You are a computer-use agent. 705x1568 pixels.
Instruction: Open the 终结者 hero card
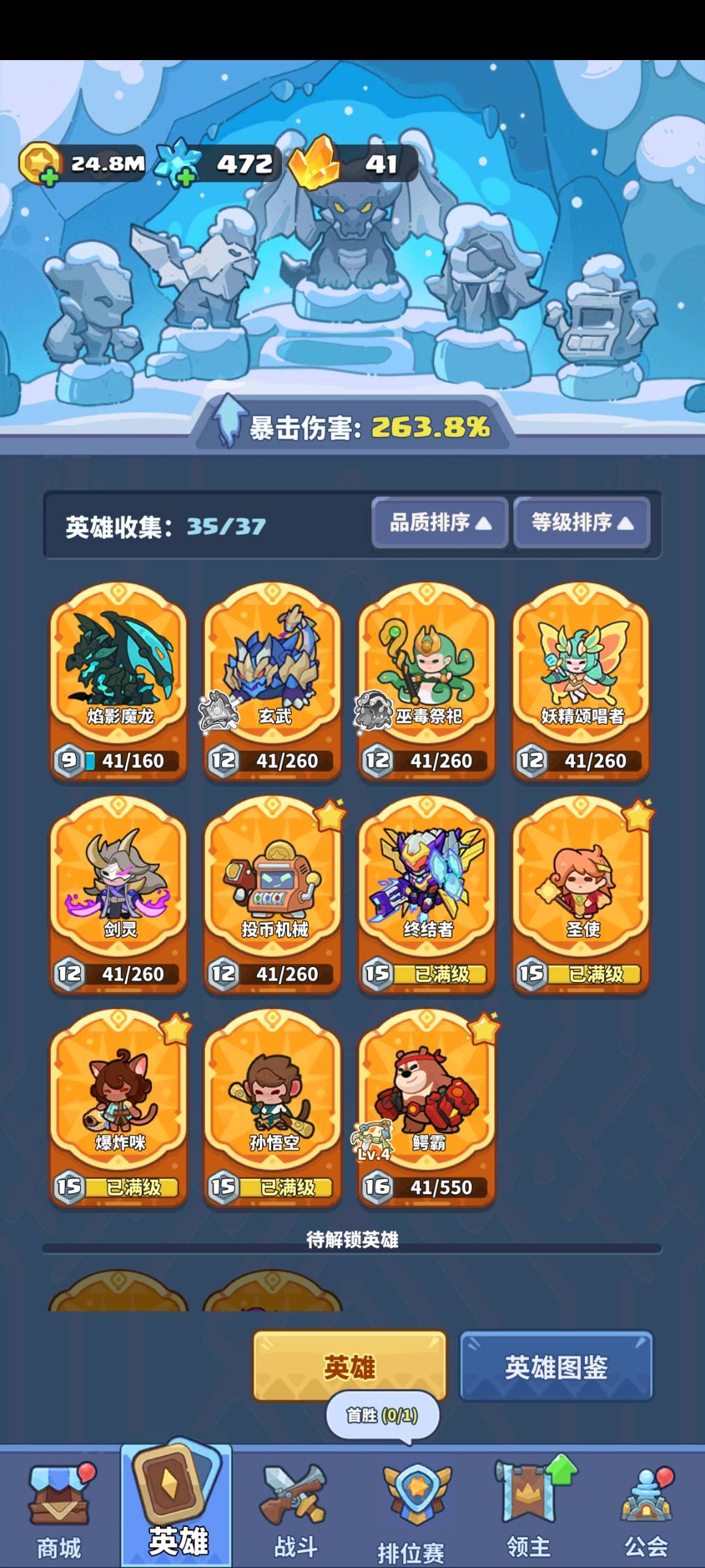pyautogui.click(x=427, y=895)
